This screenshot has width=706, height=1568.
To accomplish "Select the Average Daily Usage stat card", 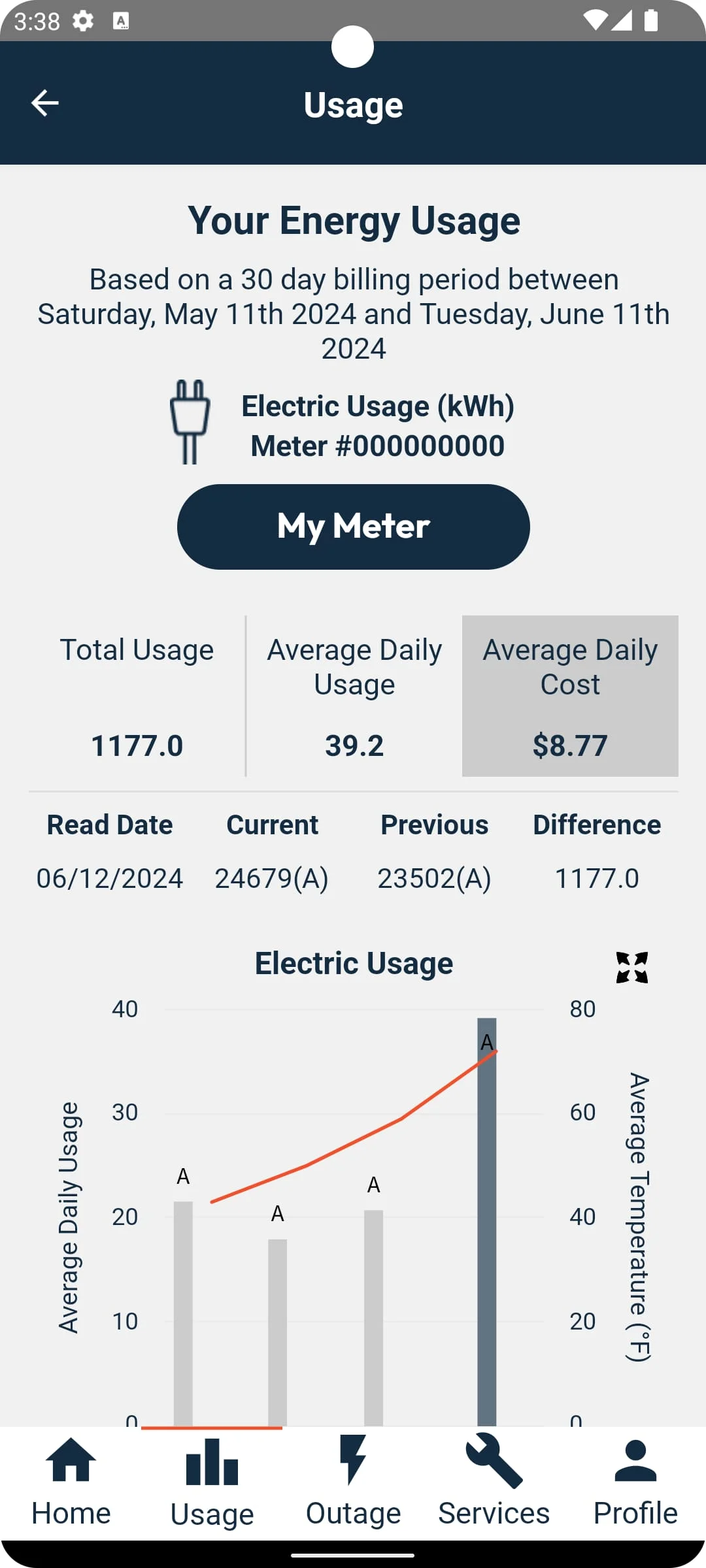I will (354, 696).
